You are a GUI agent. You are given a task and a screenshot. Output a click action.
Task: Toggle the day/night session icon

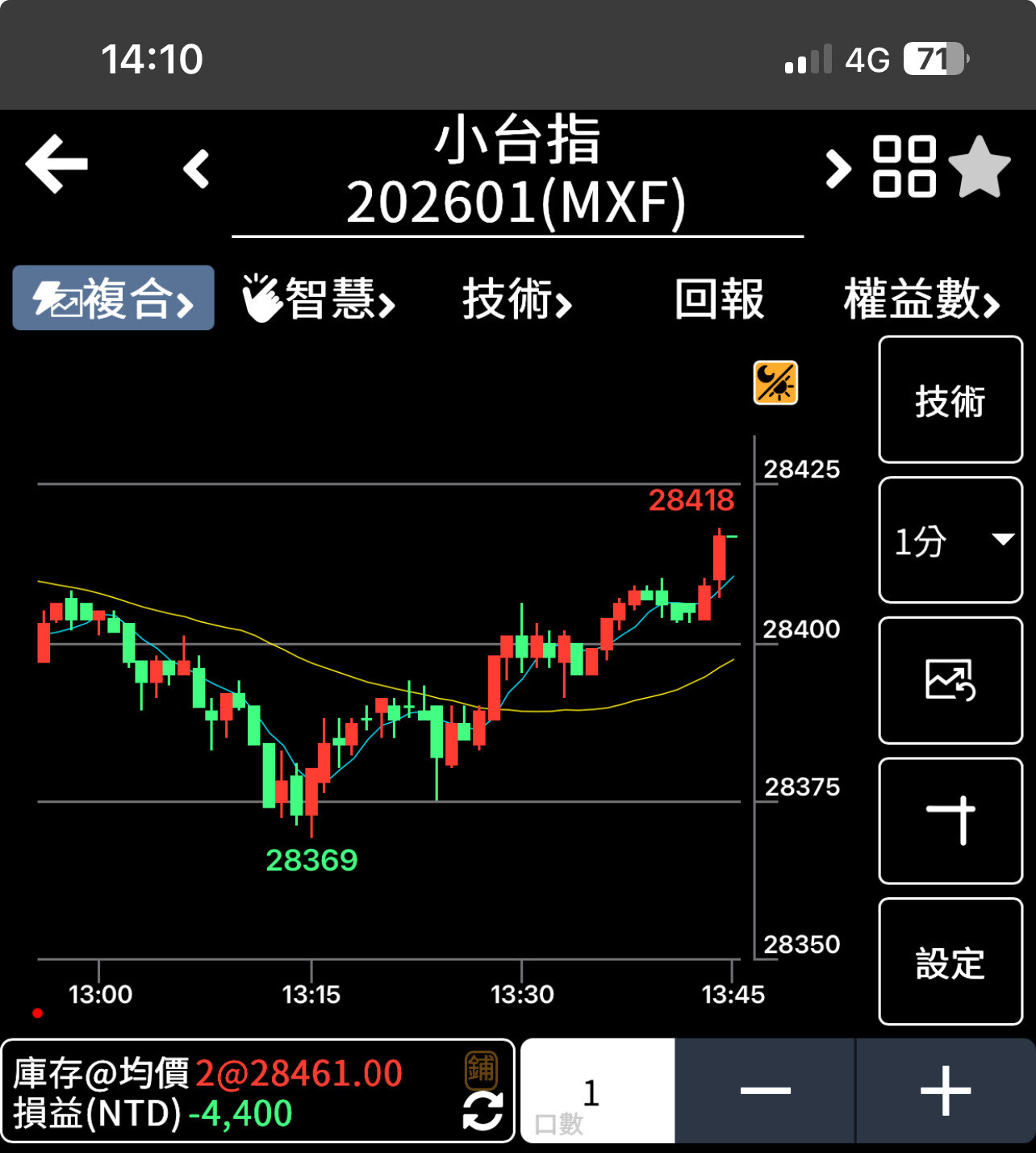click(x=775, y=382)
